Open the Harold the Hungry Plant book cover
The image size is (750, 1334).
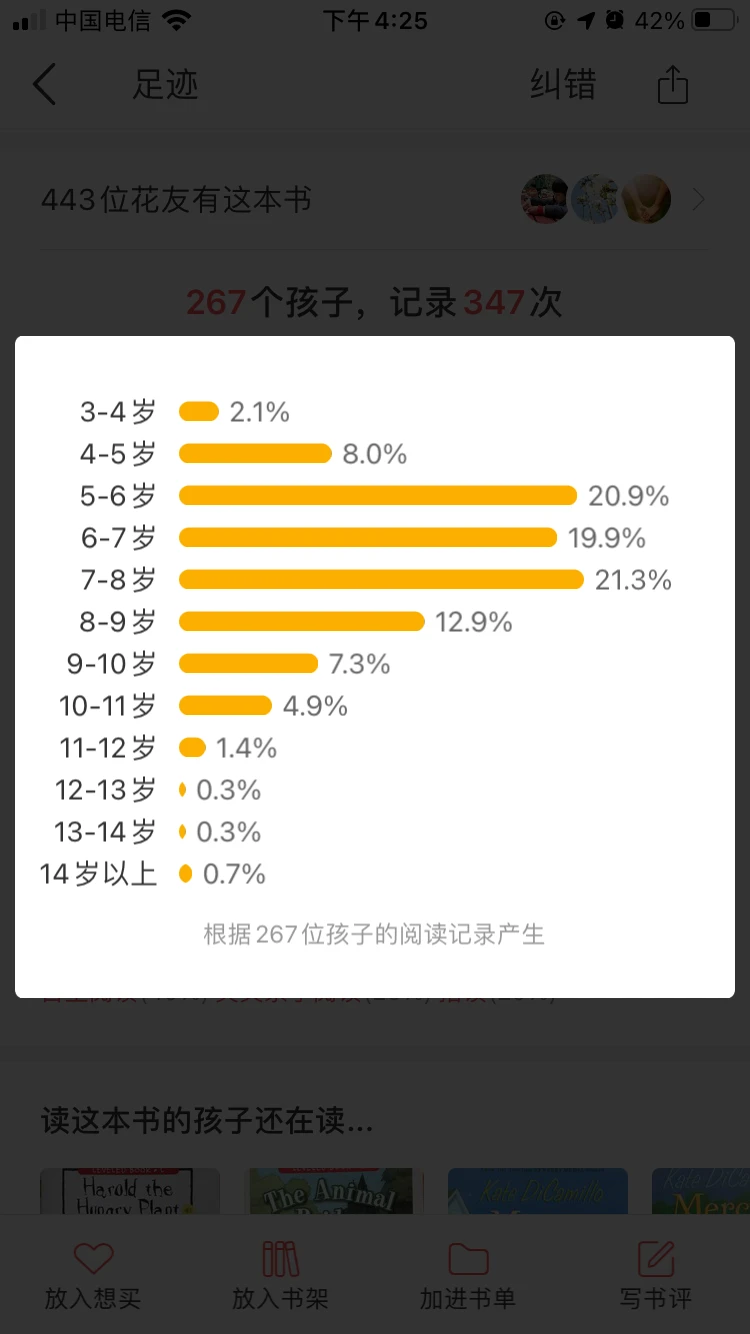pos(130,1191)
